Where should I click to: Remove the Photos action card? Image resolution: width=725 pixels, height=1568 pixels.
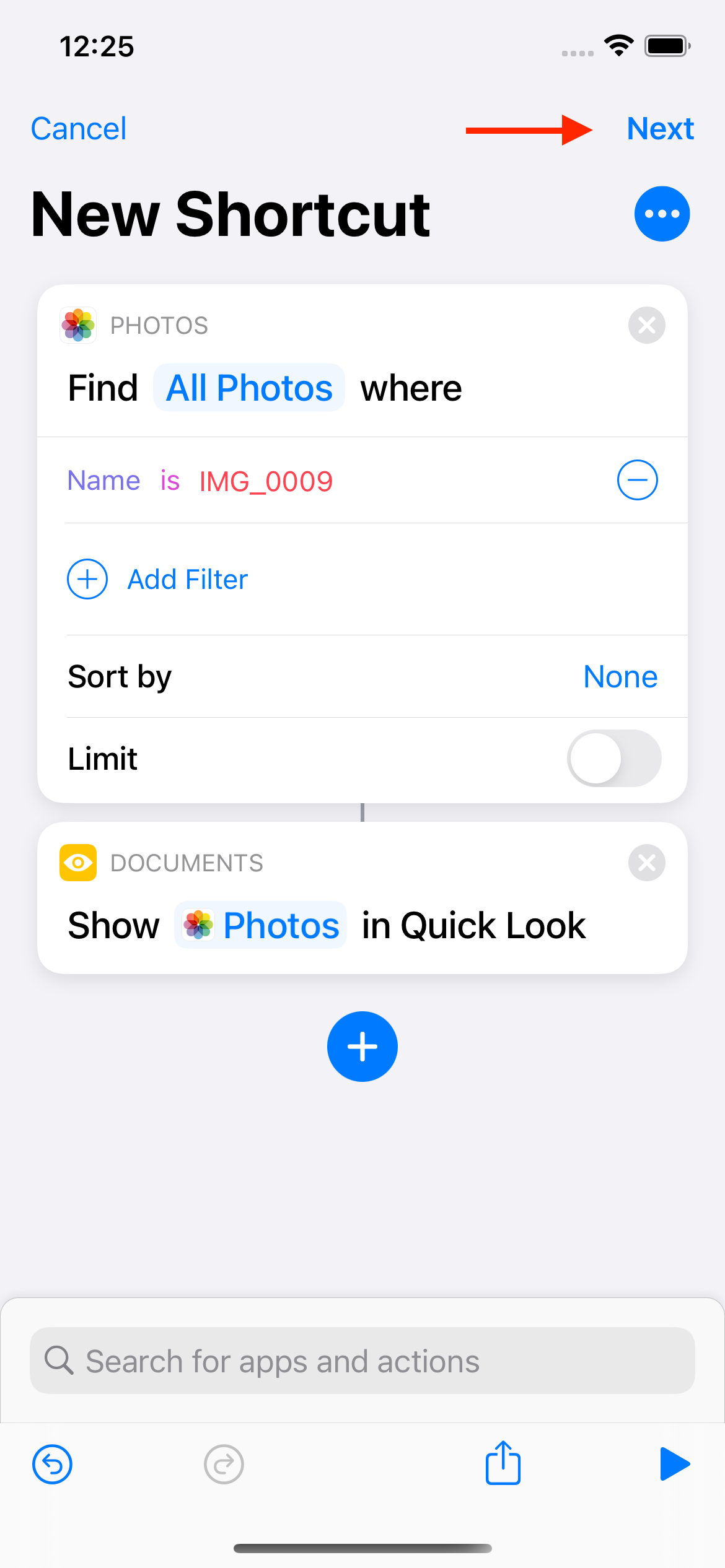tap(646, 325)
